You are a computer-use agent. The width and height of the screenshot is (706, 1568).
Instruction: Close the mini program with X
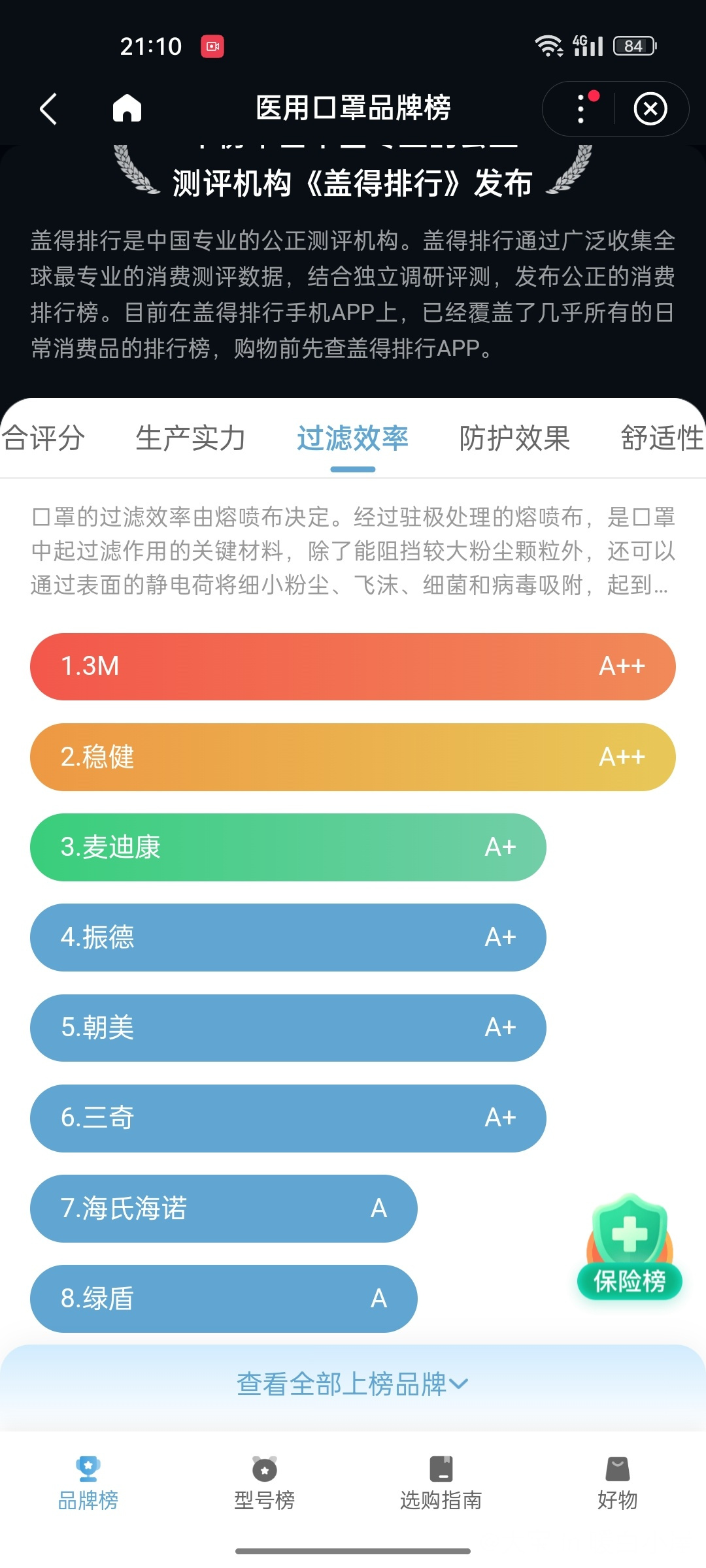(650, 108)
